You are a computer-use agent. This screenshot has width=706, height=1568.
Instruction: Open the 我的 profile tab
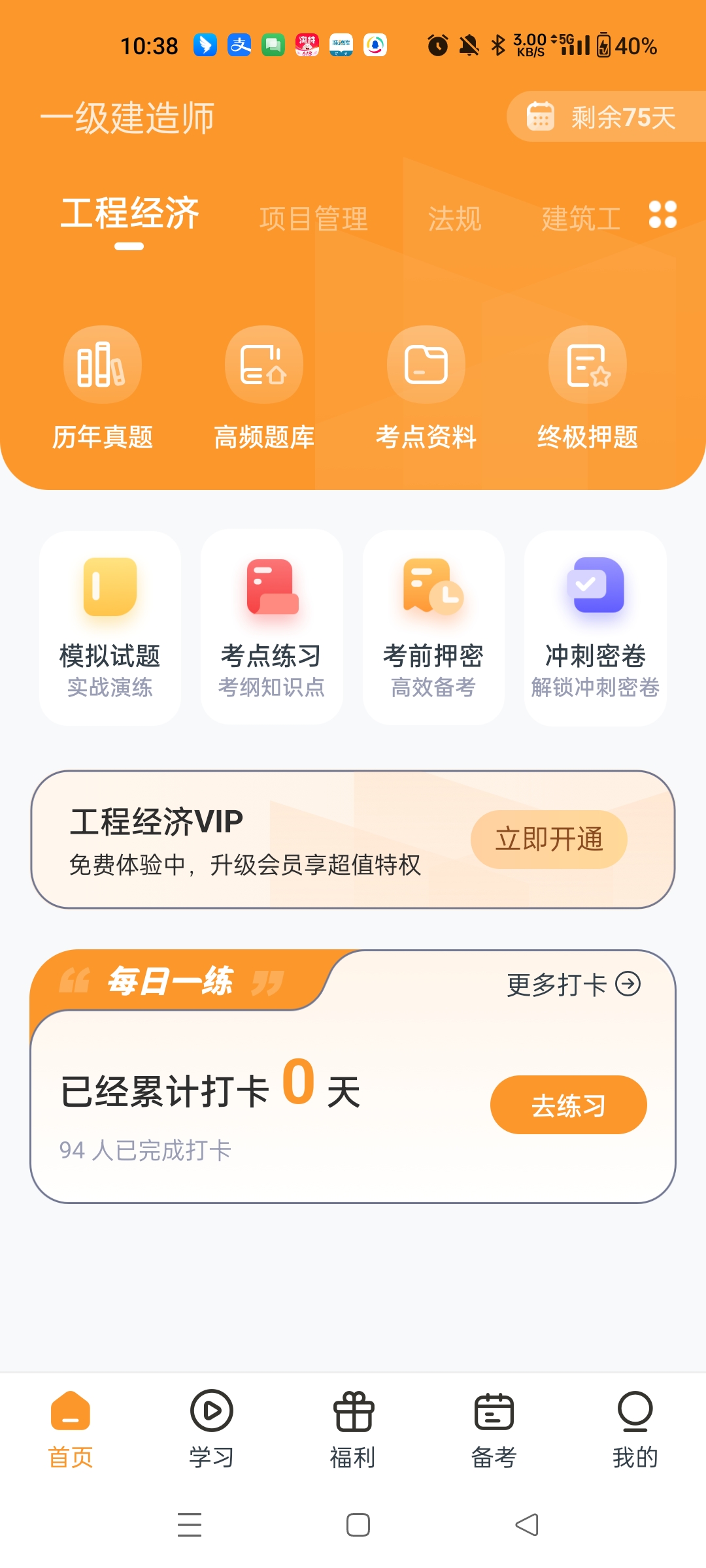click(x=635, y=1429)
